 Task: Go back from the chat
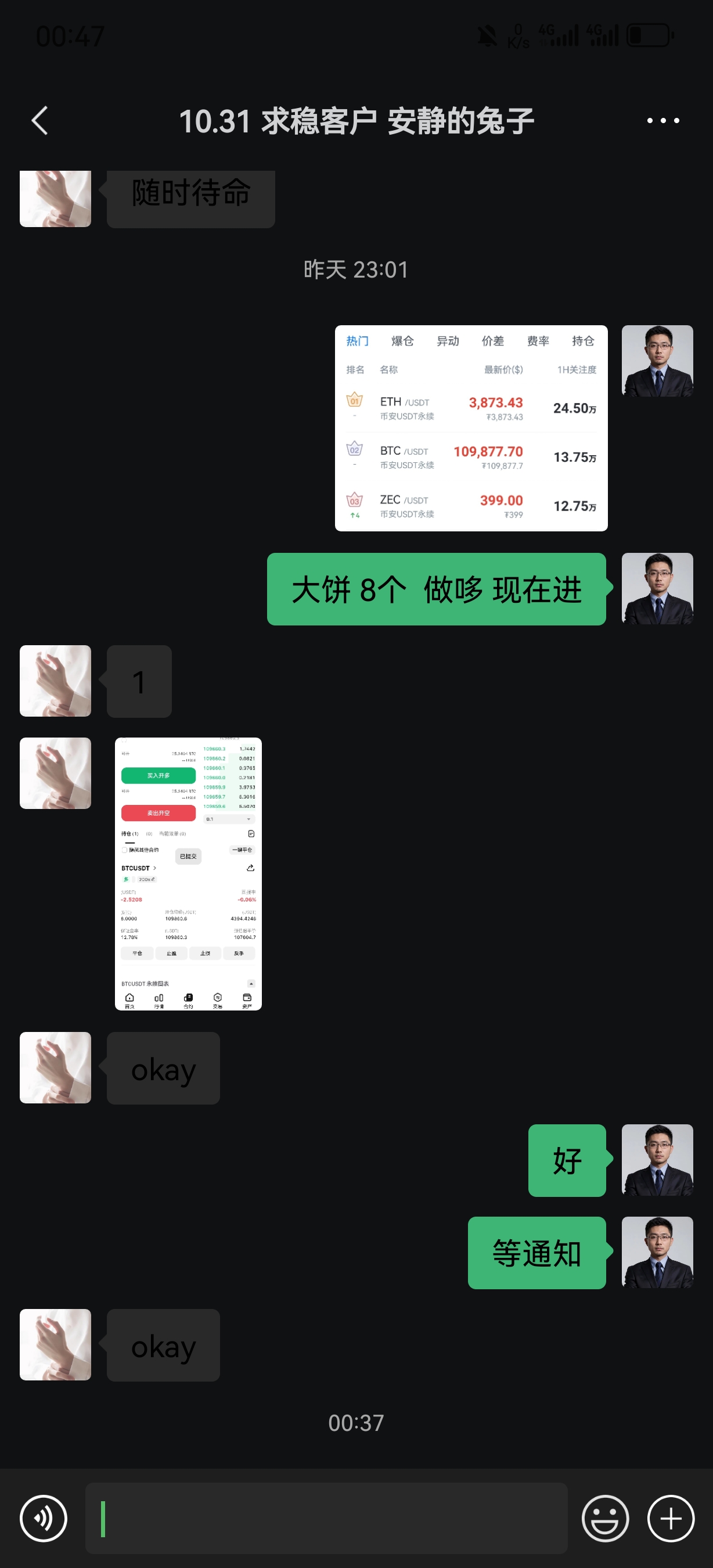[40, 121]
